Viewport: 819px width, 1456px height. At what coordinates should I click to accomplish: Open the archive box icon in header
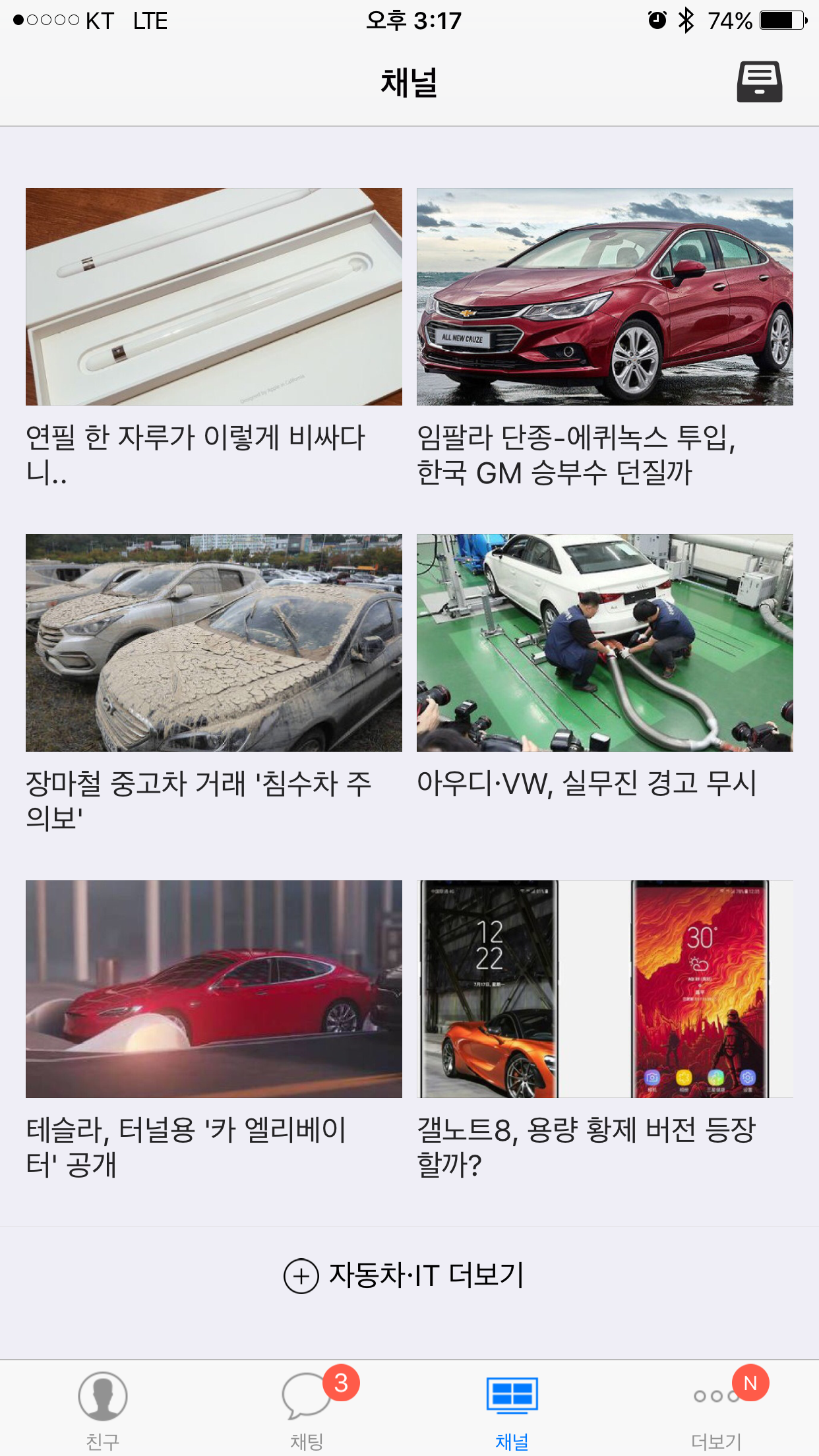760,82
